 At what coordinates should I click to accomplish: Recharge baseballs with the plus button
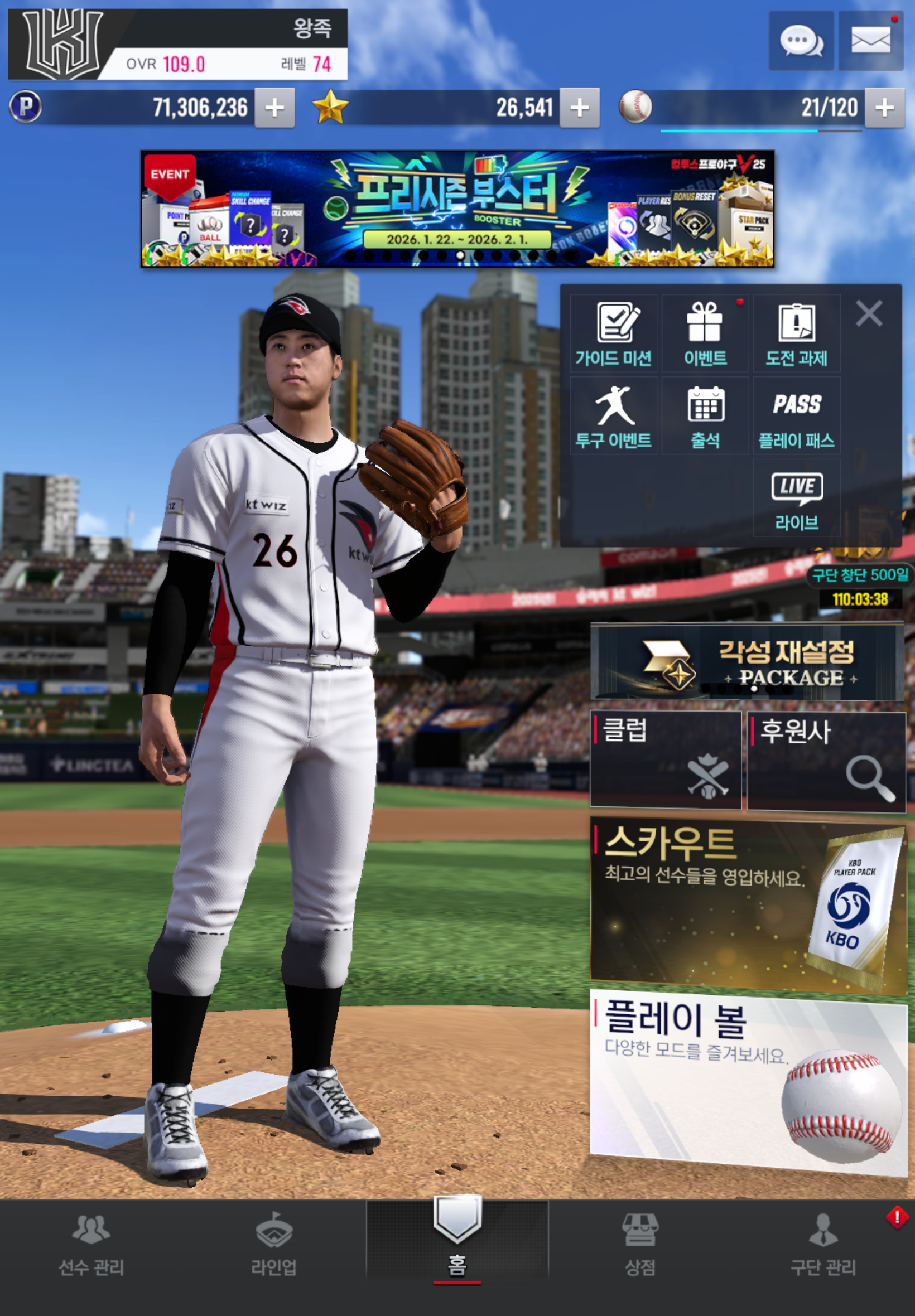[884, 108]
